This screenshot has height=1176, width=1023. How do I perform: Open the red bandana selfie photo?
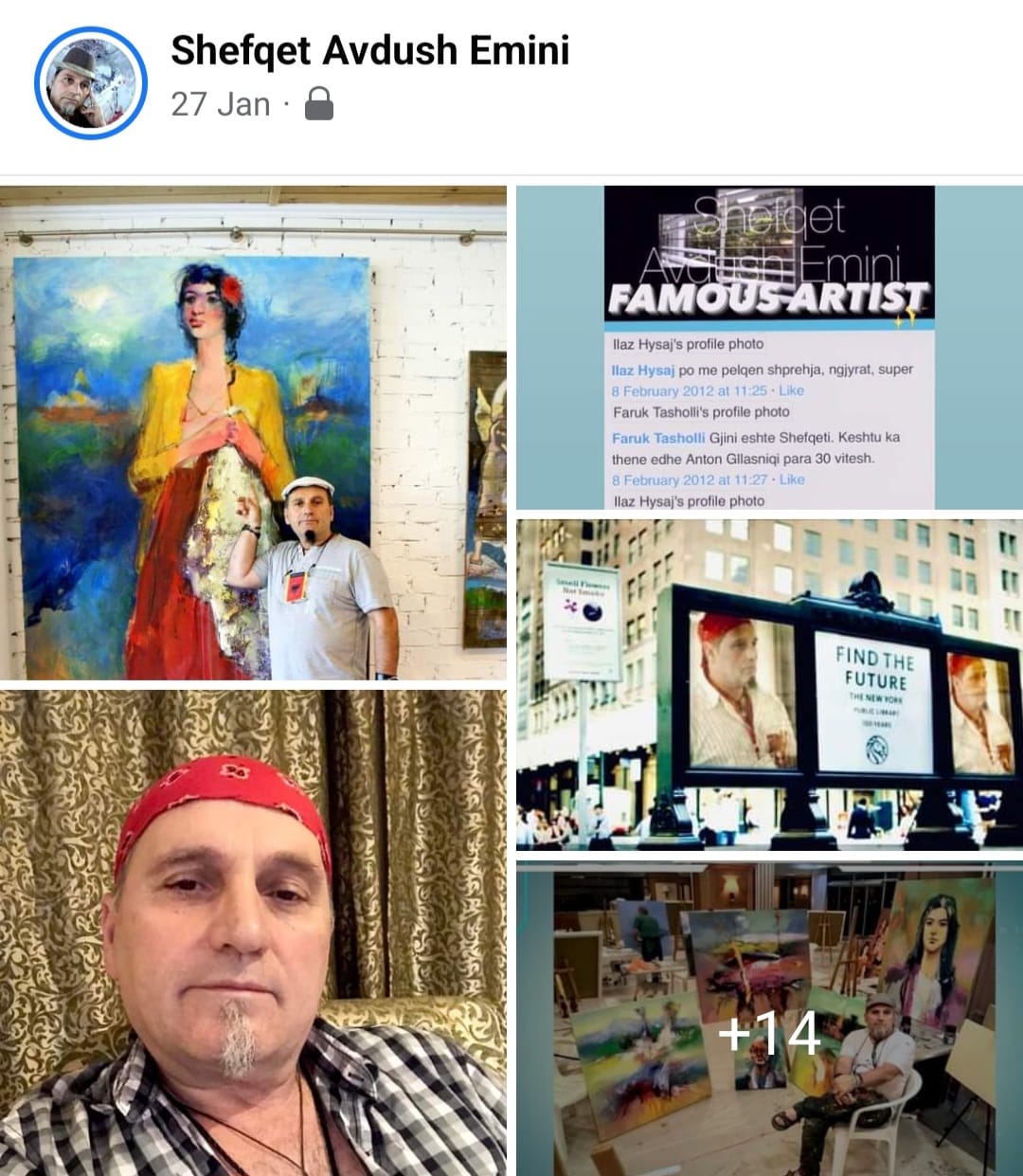click(x=253, y=932)
